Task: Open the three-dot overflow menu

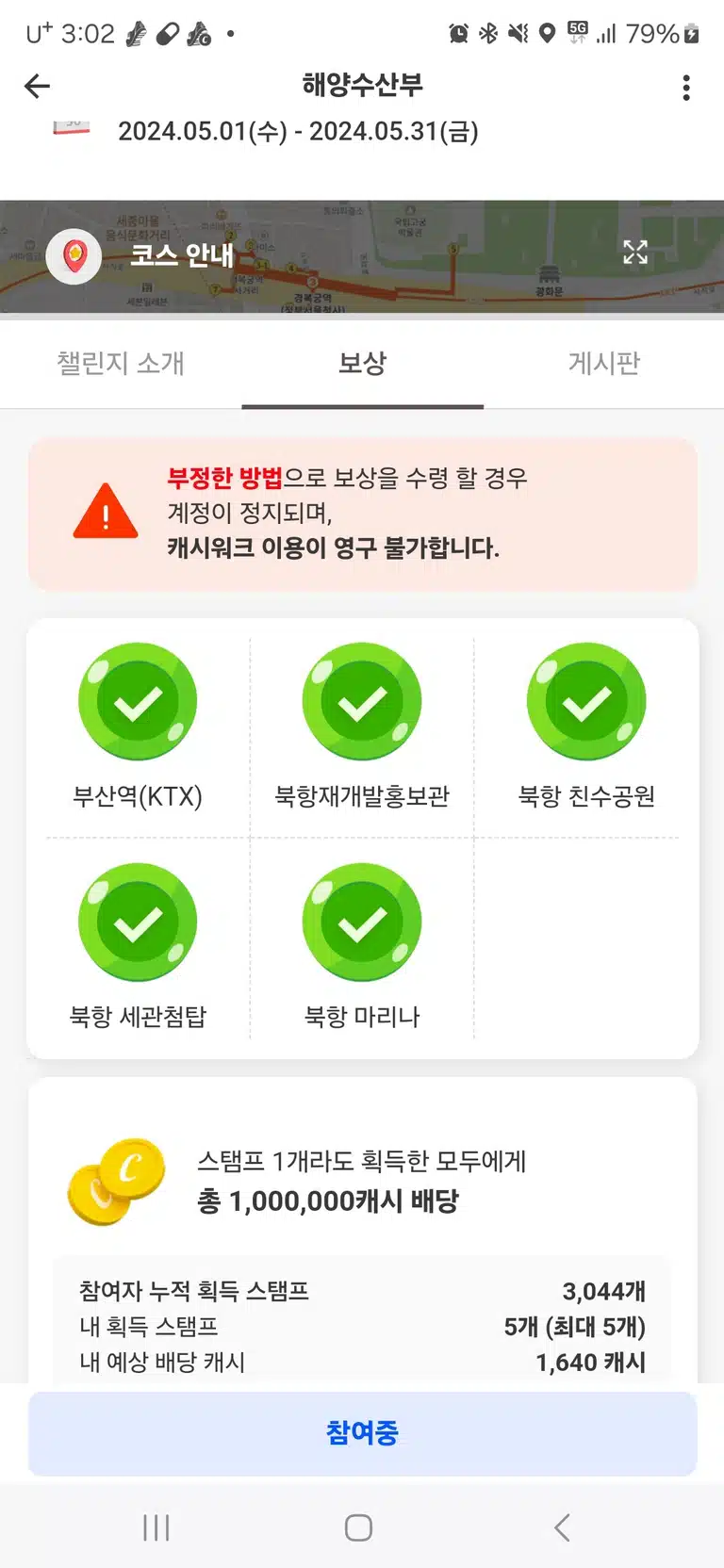Action: coord(686,88)
